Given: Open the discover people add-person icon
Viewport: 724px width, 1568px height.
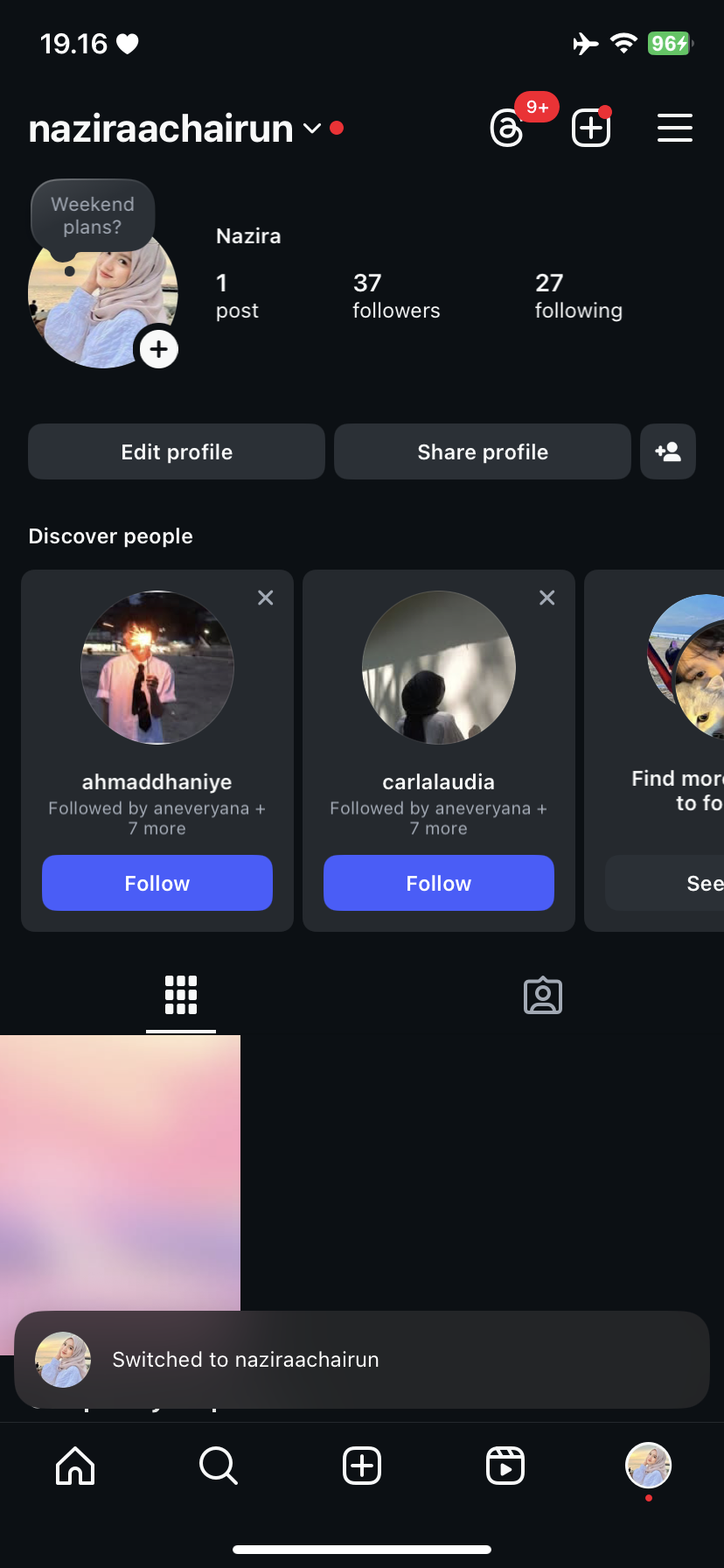Looking at the screenshot, I should point(668,451).
